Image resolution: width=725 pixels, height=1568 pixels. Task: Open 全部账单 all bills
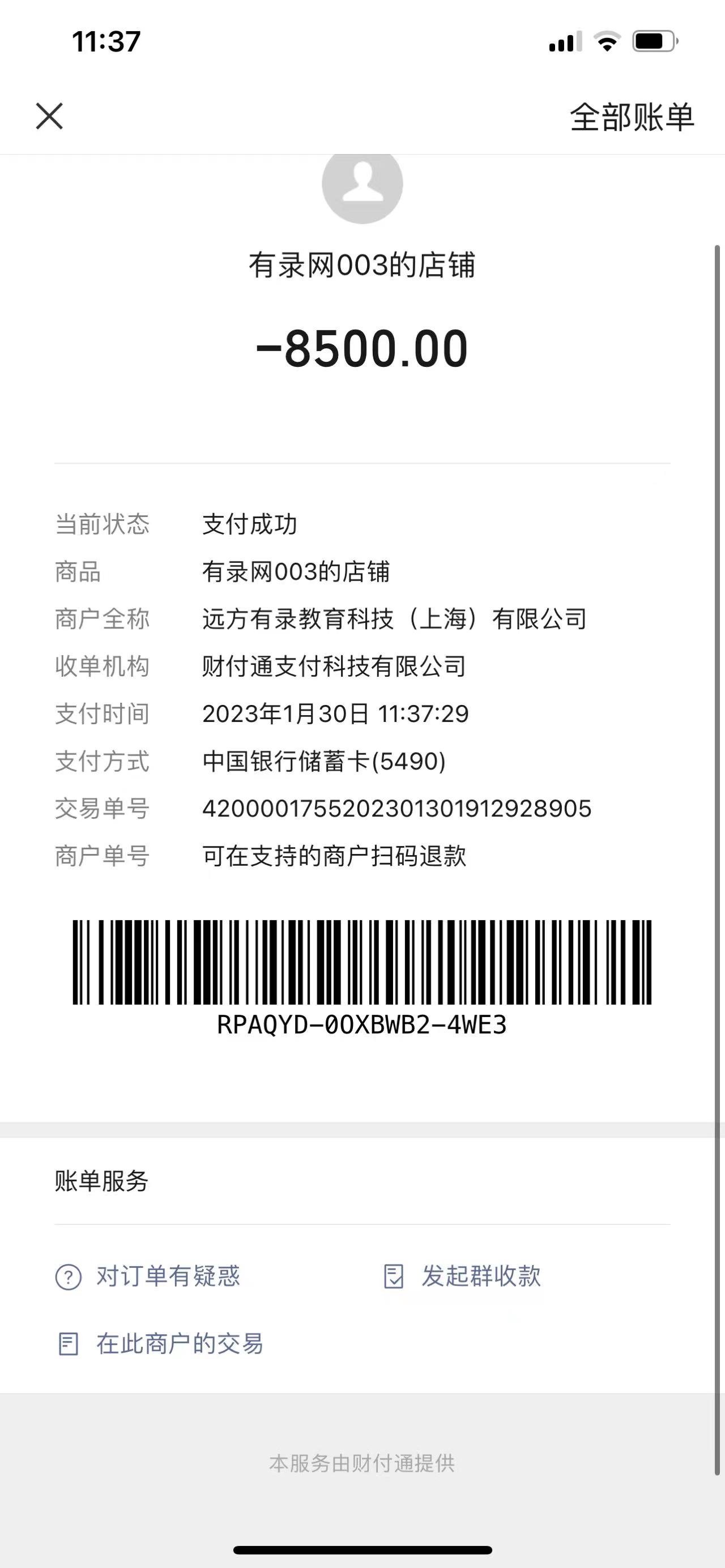coord(631,117)
